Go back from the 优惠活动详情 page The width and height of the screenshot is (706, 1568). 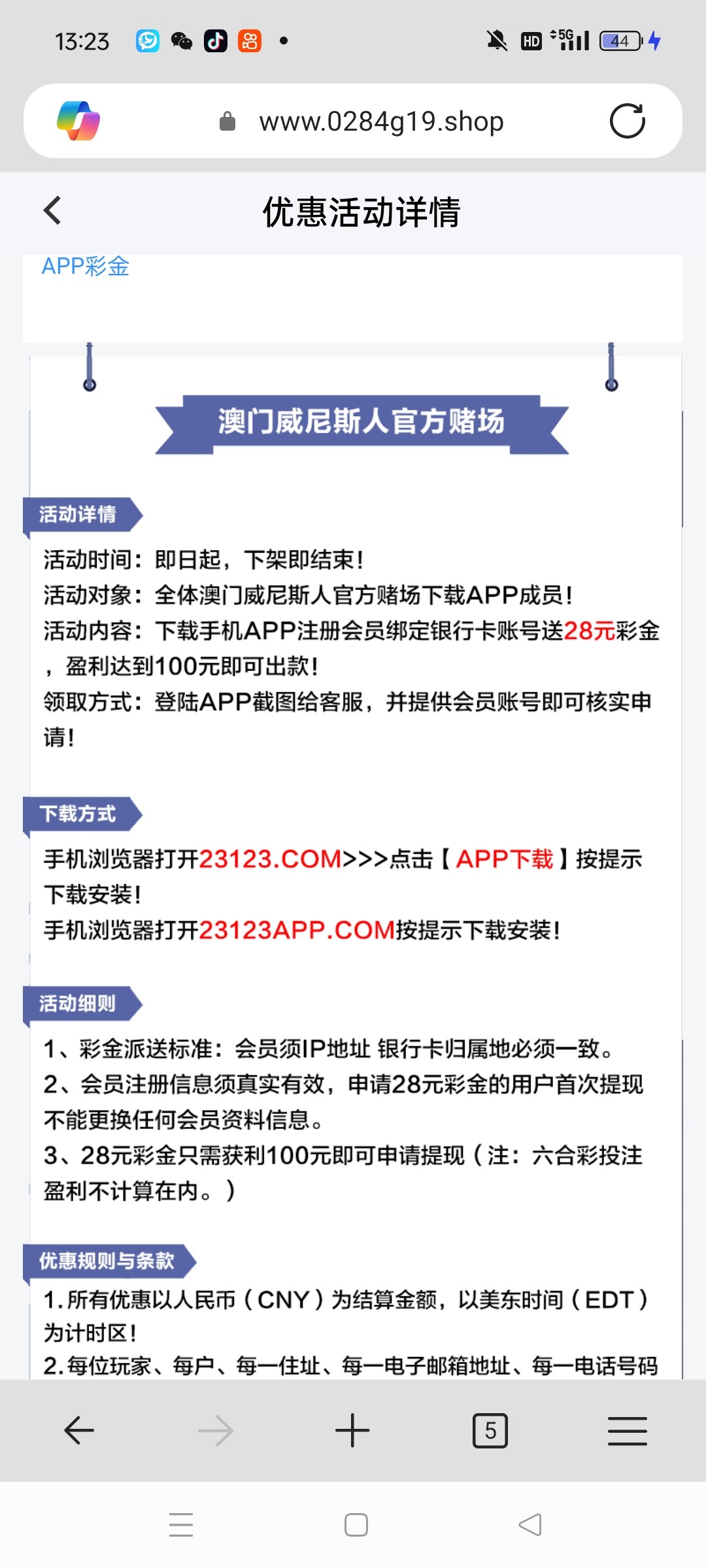(x=52, y=211)
